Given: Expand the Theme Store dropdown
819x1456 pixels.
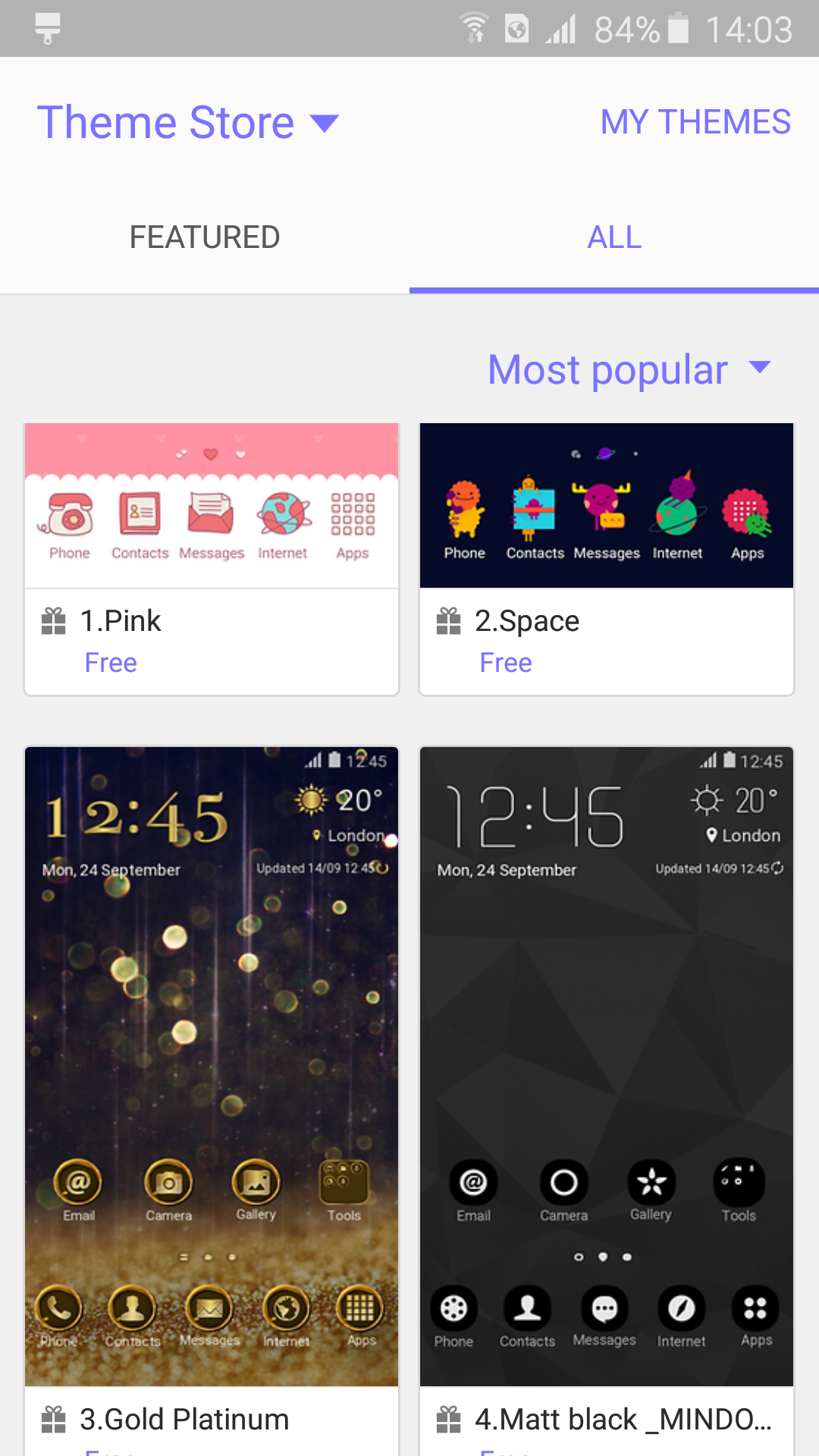Looking at the screenshot, I should point(188,122).
